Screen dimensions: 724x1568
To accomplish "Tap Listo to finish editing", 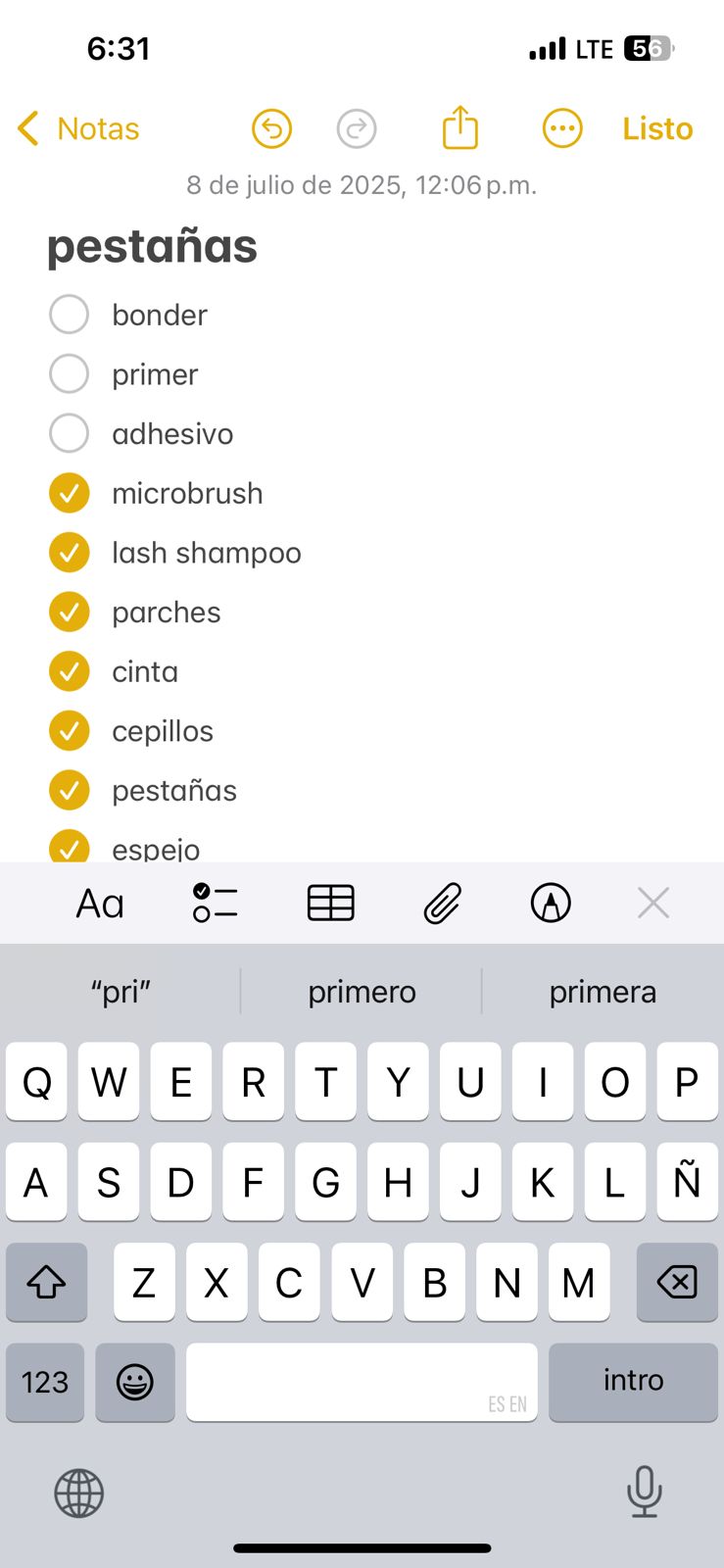I will click(657, 128).
